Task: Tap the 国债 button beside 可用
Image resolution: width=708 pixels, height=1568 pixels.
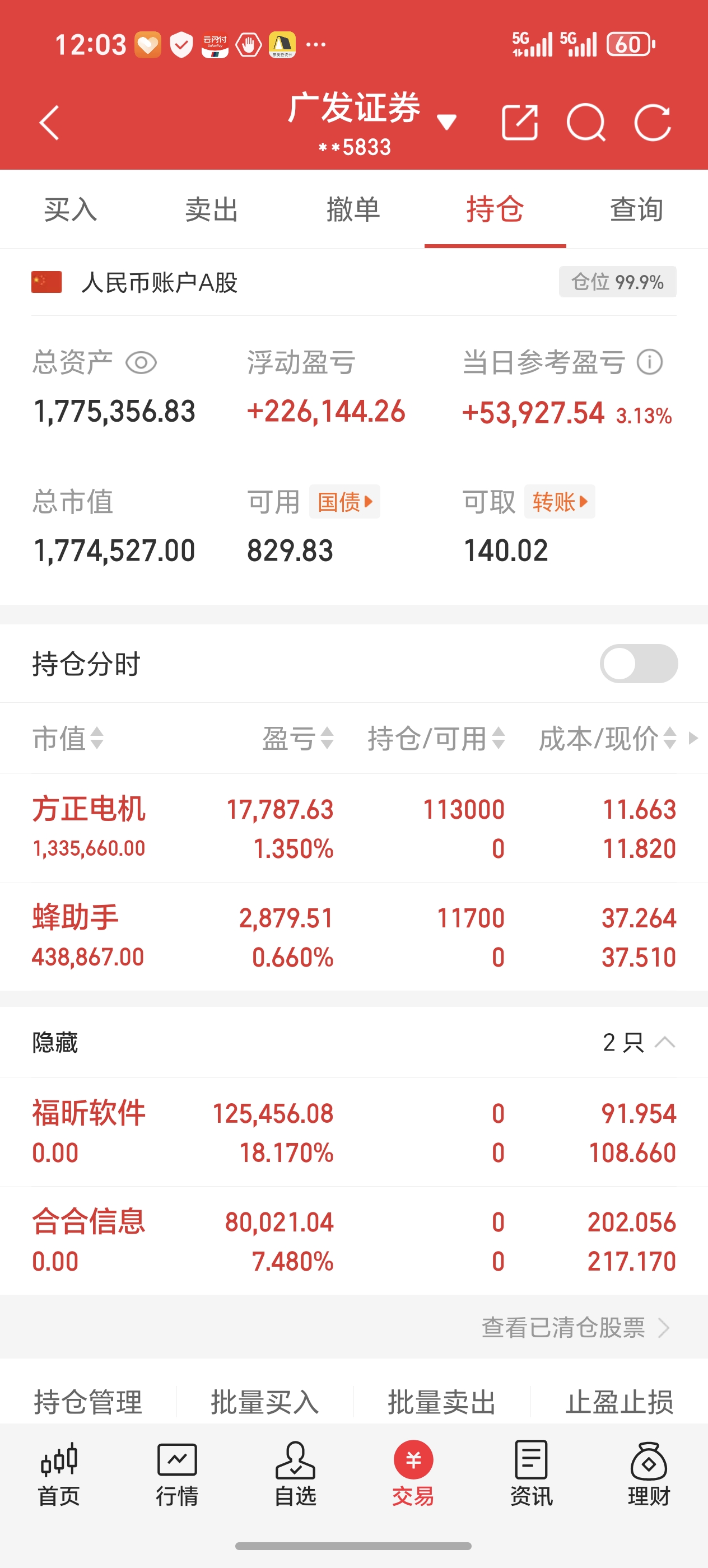Action: tap(344, 502)
